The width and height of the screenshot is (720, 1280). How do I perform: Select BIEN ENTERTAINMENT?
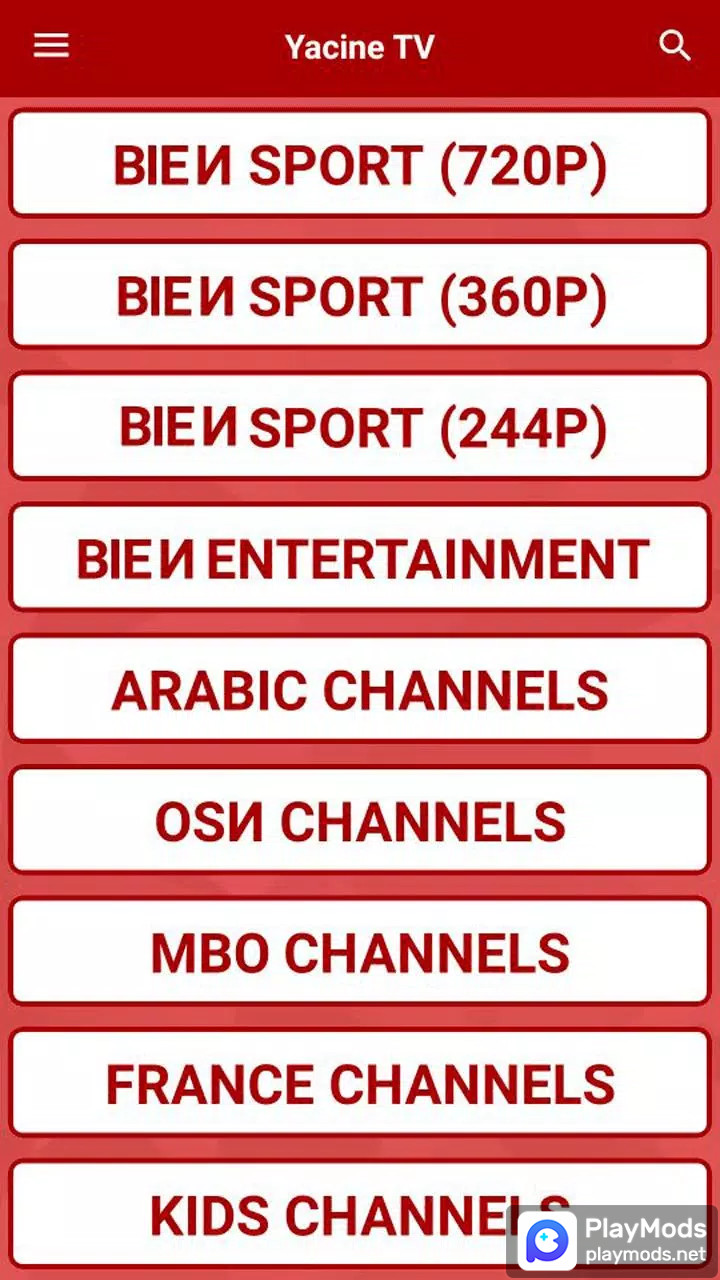pyautogui.click(x=360, y=557)
